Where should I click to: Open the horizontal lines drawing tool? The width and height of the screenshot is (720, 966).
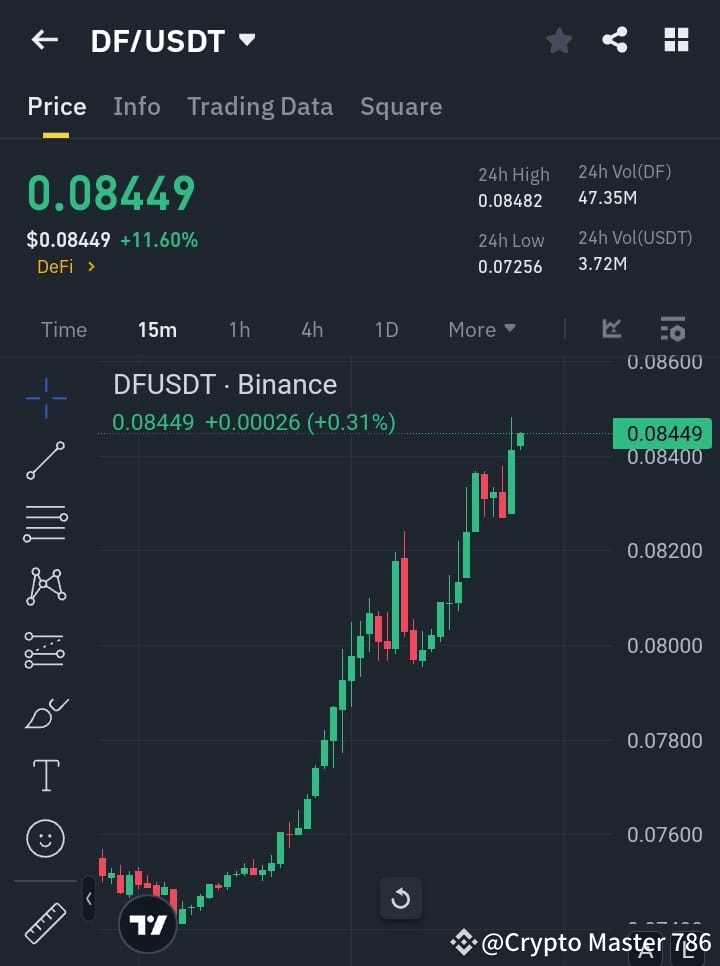point(44,524)
